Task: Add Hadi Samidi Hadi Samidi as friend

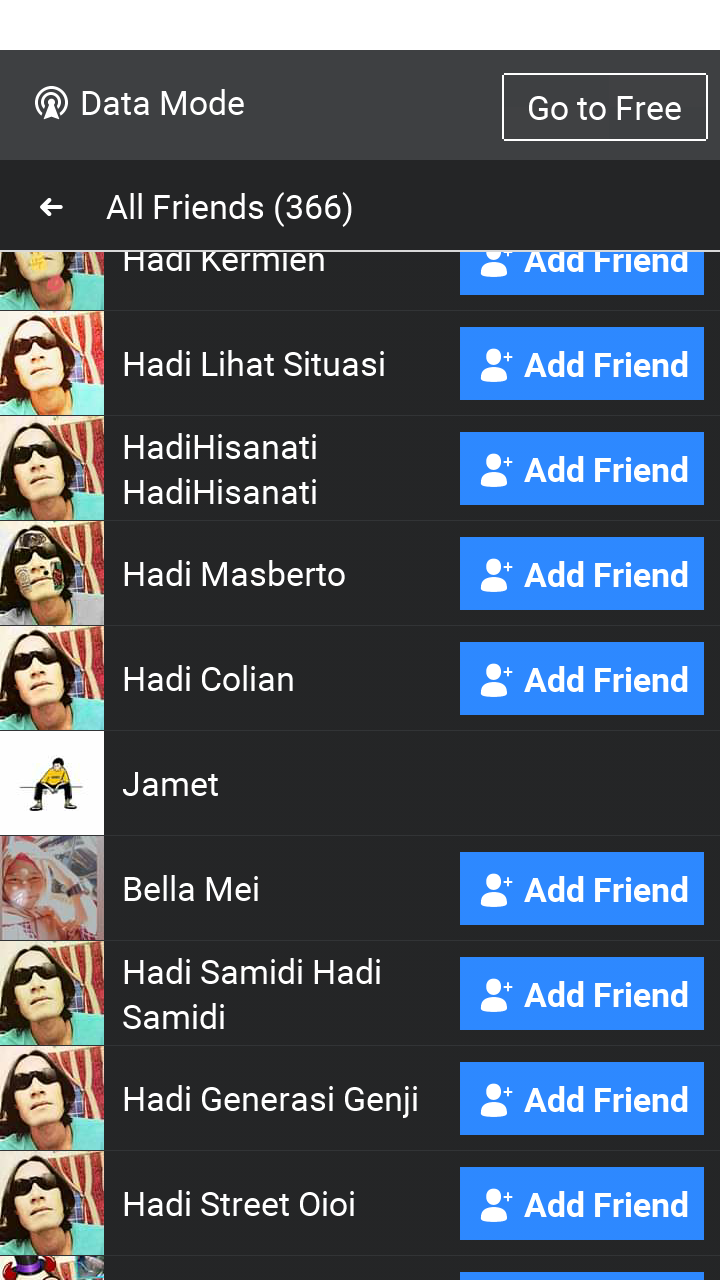Action: click(x=582, y=994)
